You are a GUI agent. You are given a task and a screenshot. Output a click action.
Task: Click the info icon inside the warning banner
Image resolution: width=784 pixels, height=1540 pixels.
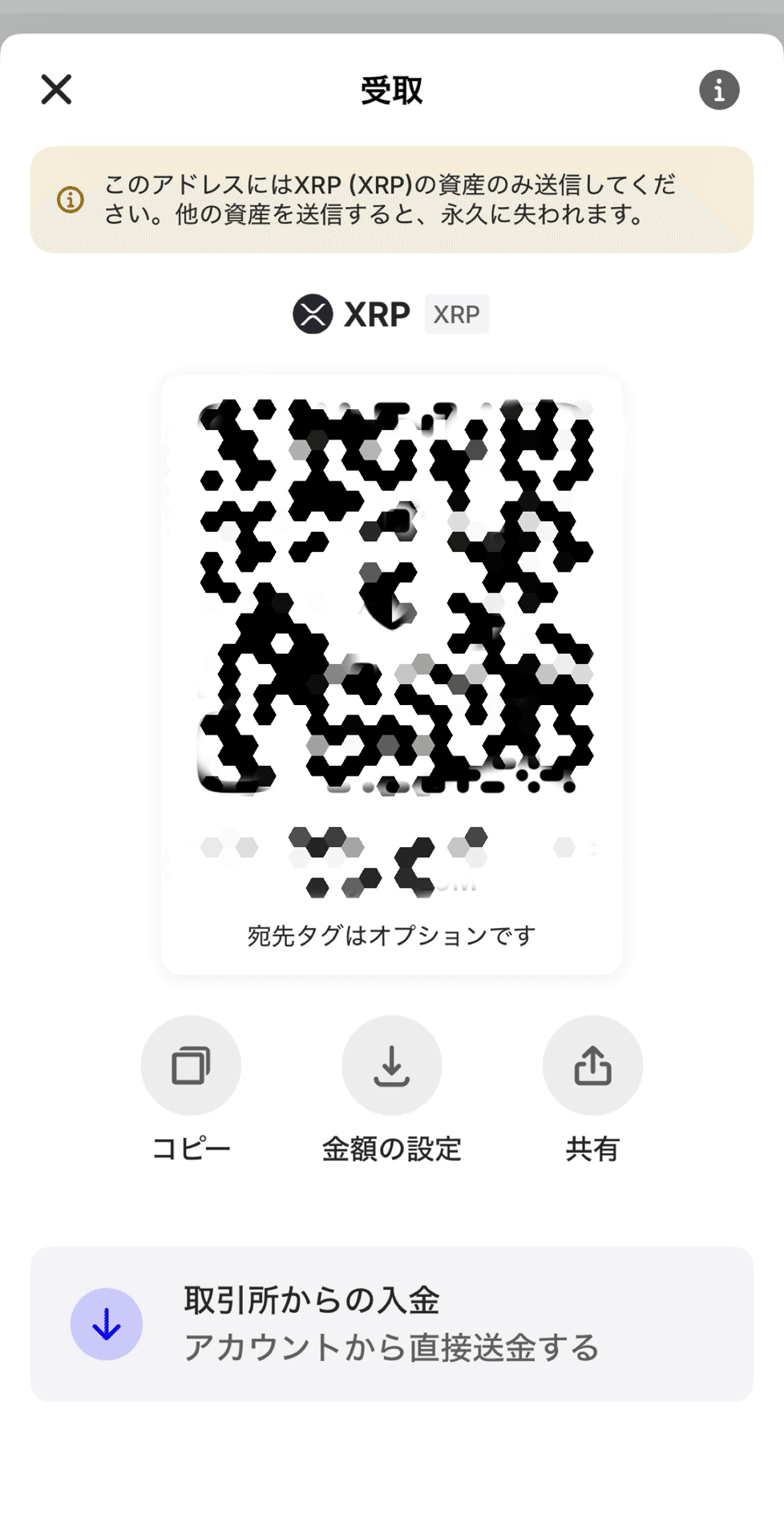(71, 199)
